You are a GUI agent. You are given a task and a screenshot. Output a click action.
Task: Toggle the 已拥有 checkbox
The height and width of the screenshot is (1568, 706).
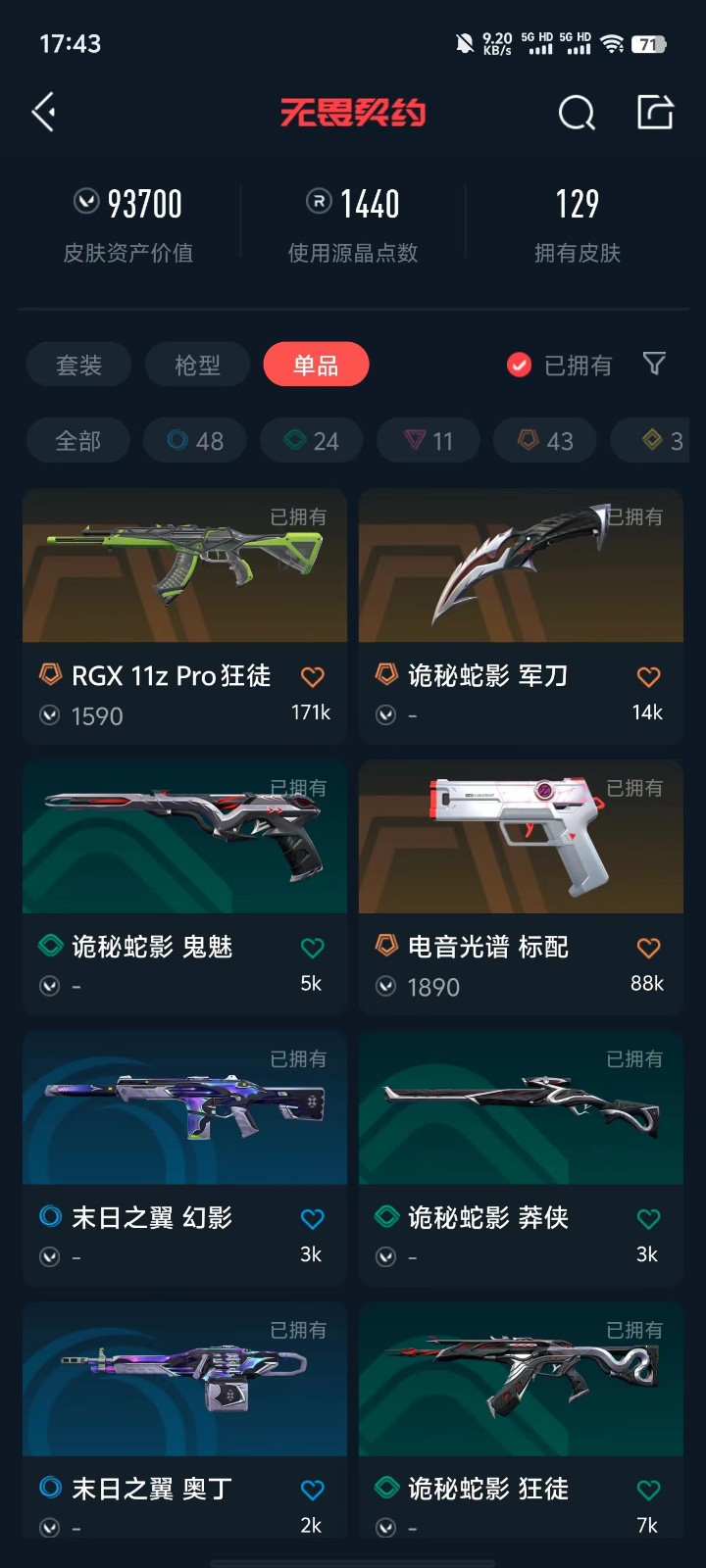[520, 365]
